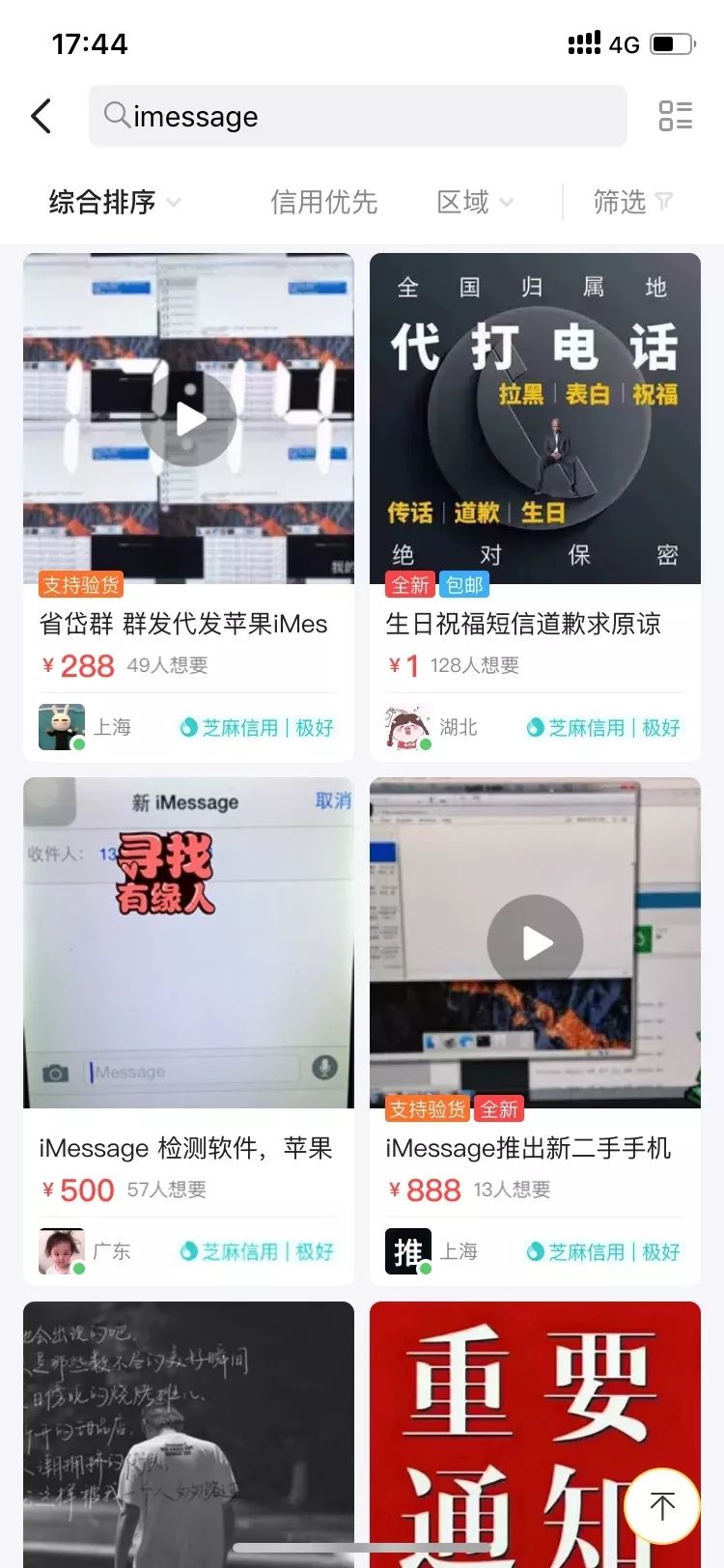Viewport: 724px width, 1568px height.
Task: Switch the results layout to list view
Action: click(675, 117)
